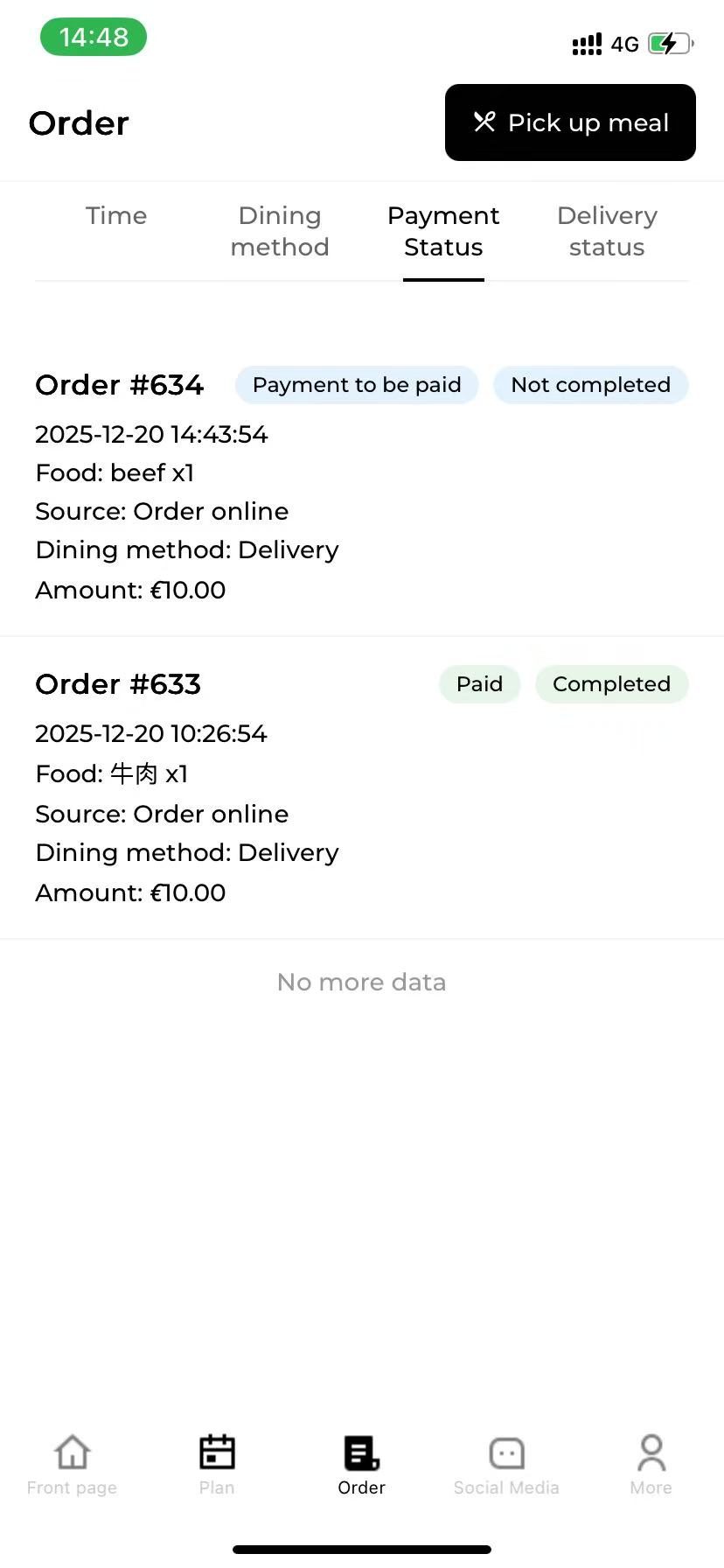Tap the Payment to be paid badge
The image size is (724, 1568).
[356, 384]
